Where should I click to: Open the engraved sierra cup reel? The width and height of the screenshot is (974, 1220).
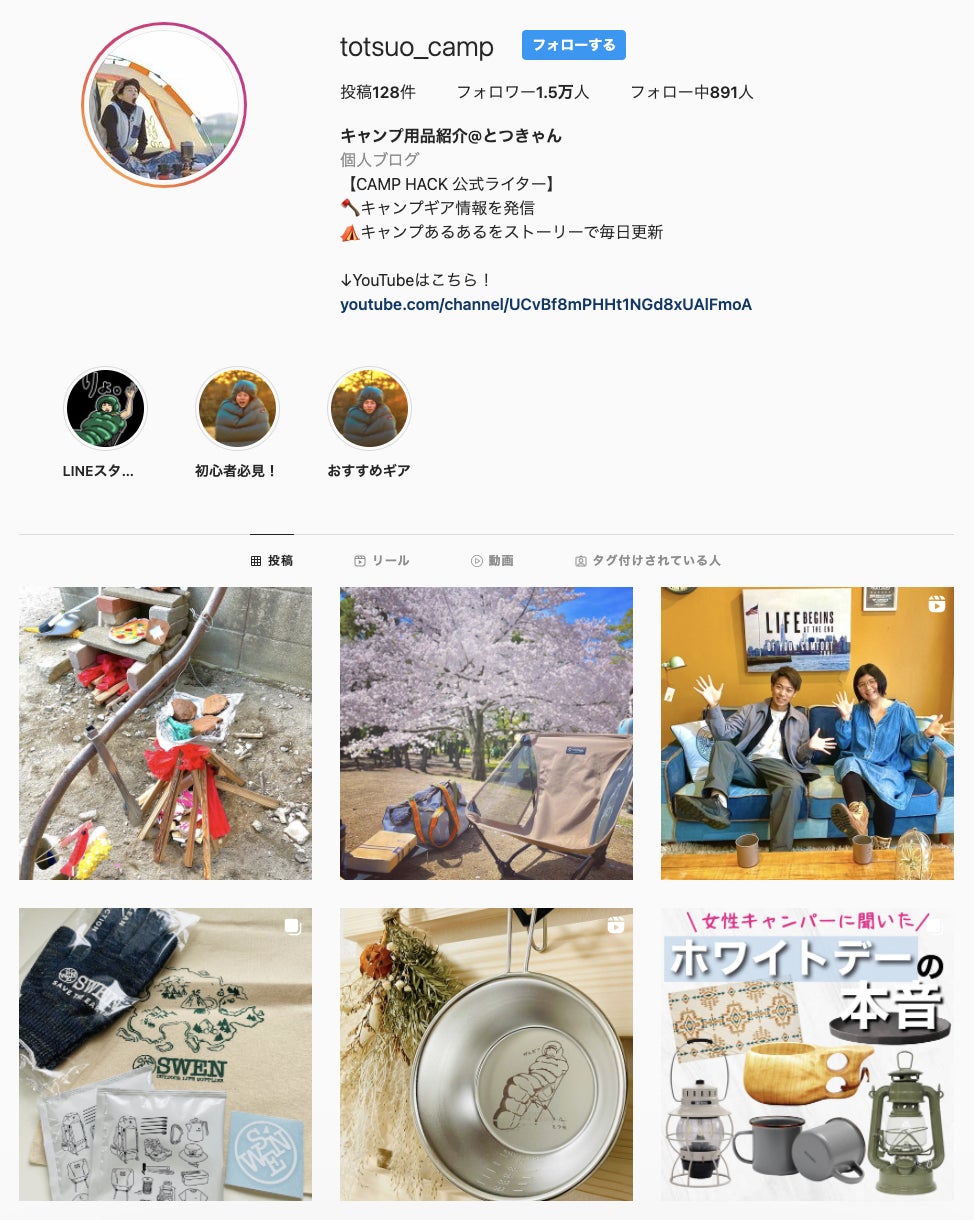(x=486, y=1054)
